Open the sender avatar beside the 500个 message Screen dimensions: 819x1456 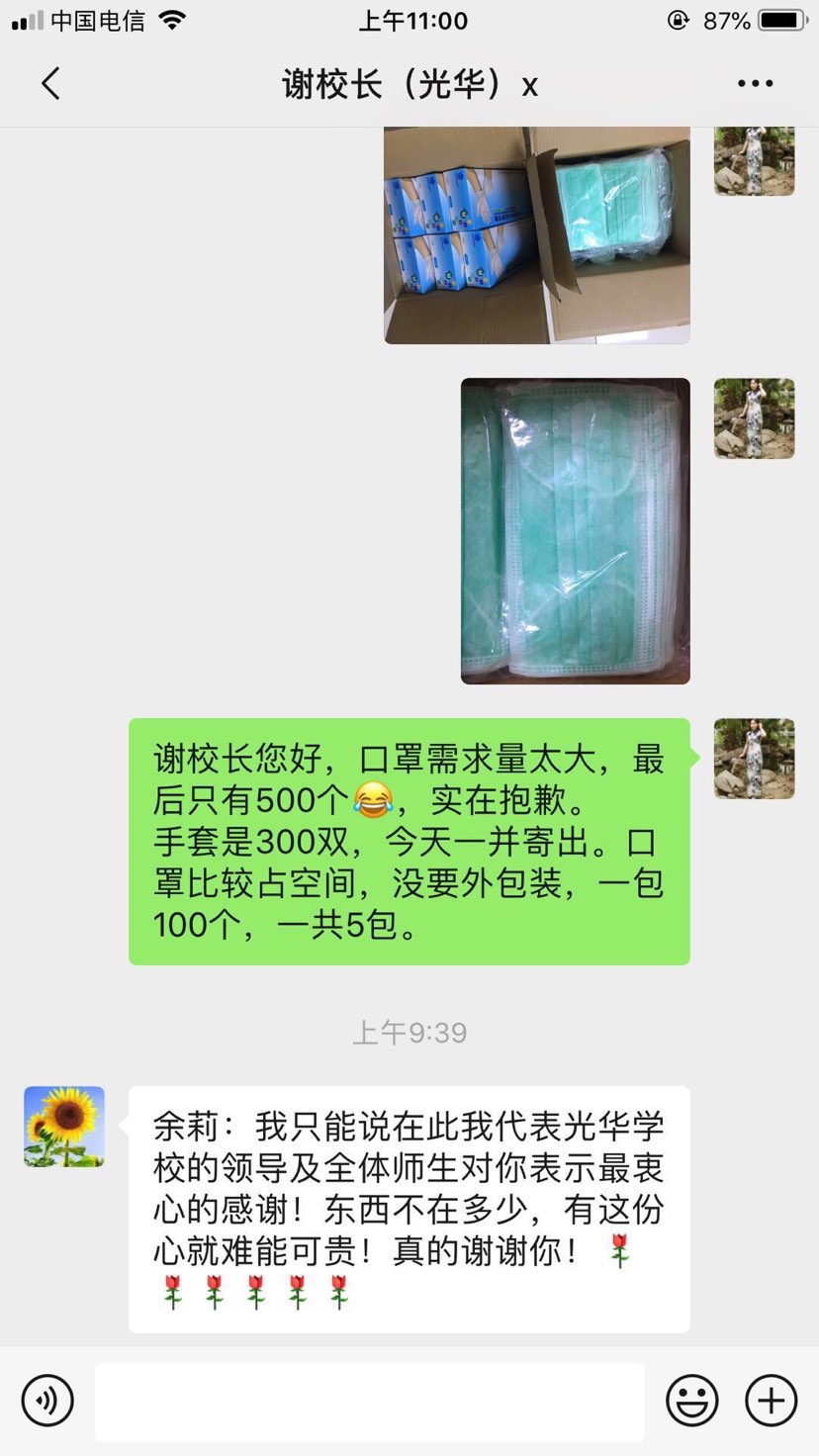coord(754,759)
